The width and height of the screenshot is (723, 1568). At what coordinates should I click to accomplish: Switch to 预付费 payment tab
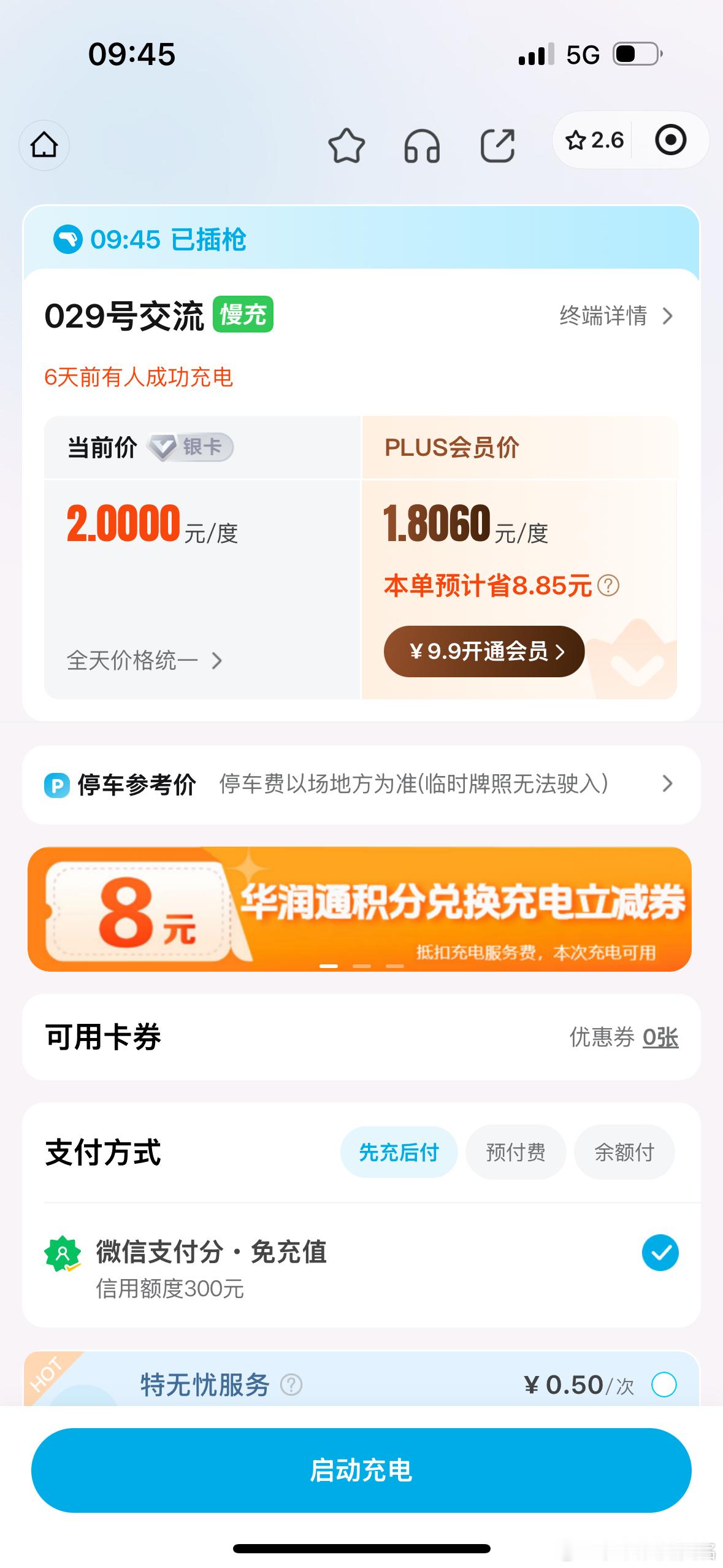[x=516, y=1152]
